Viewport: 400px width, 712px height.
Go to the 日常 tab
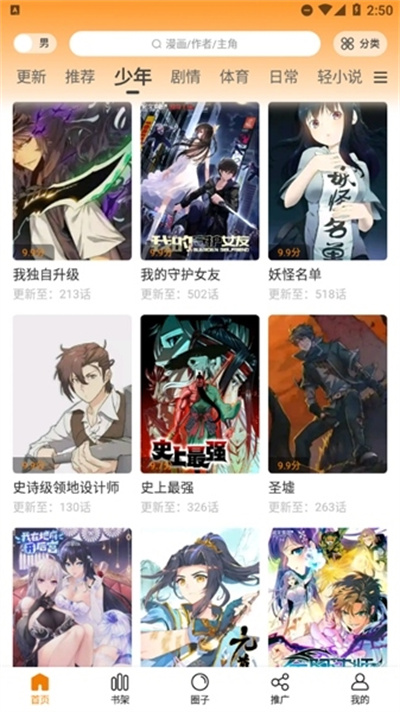click(x=284, y=77)
